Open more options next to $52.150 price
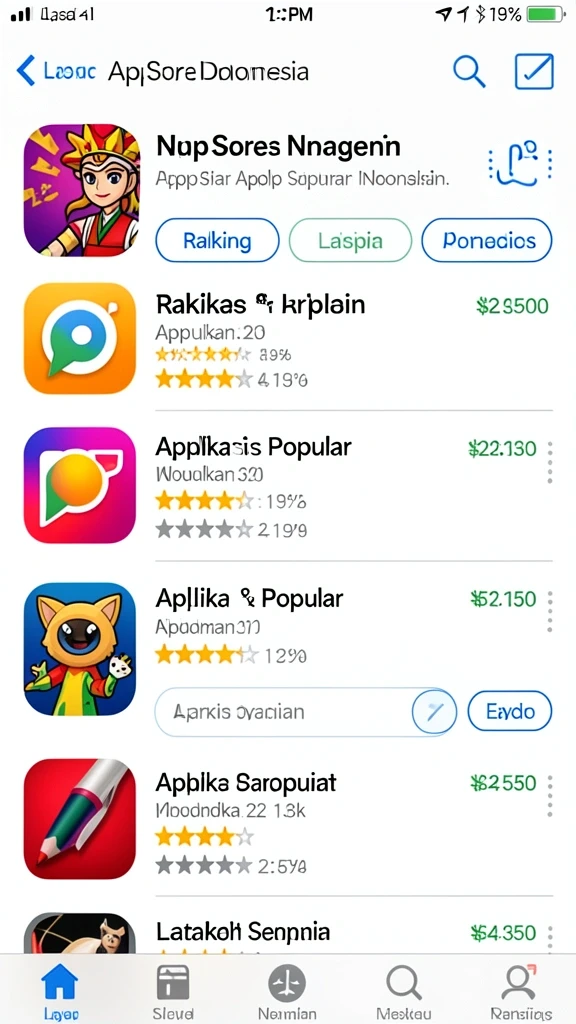This screenshot has width=576, height=1024. (550, 612)
